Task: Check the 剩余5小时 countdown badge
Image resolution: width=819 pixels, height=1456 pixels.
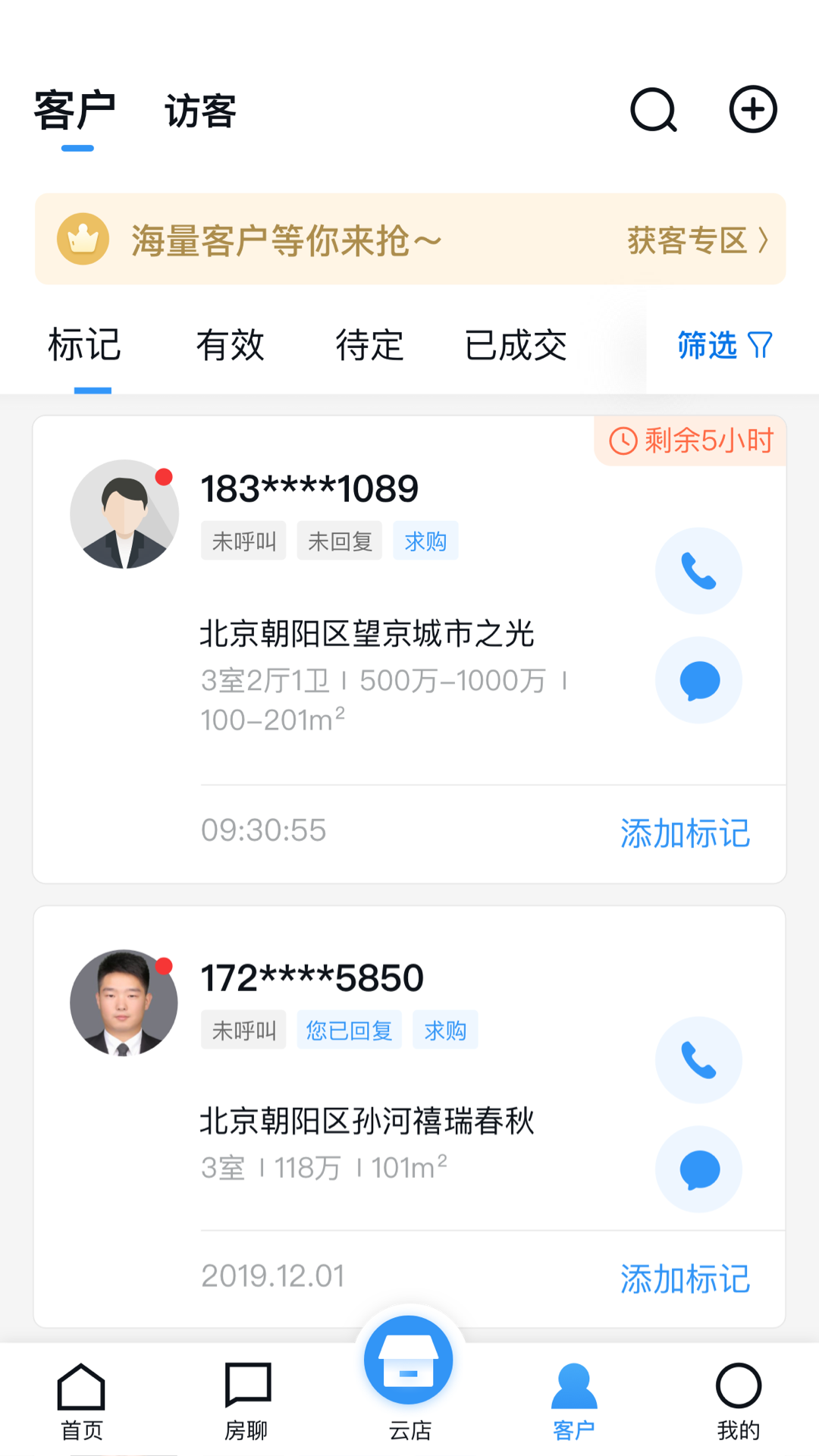Action: [x=689, y=438]
